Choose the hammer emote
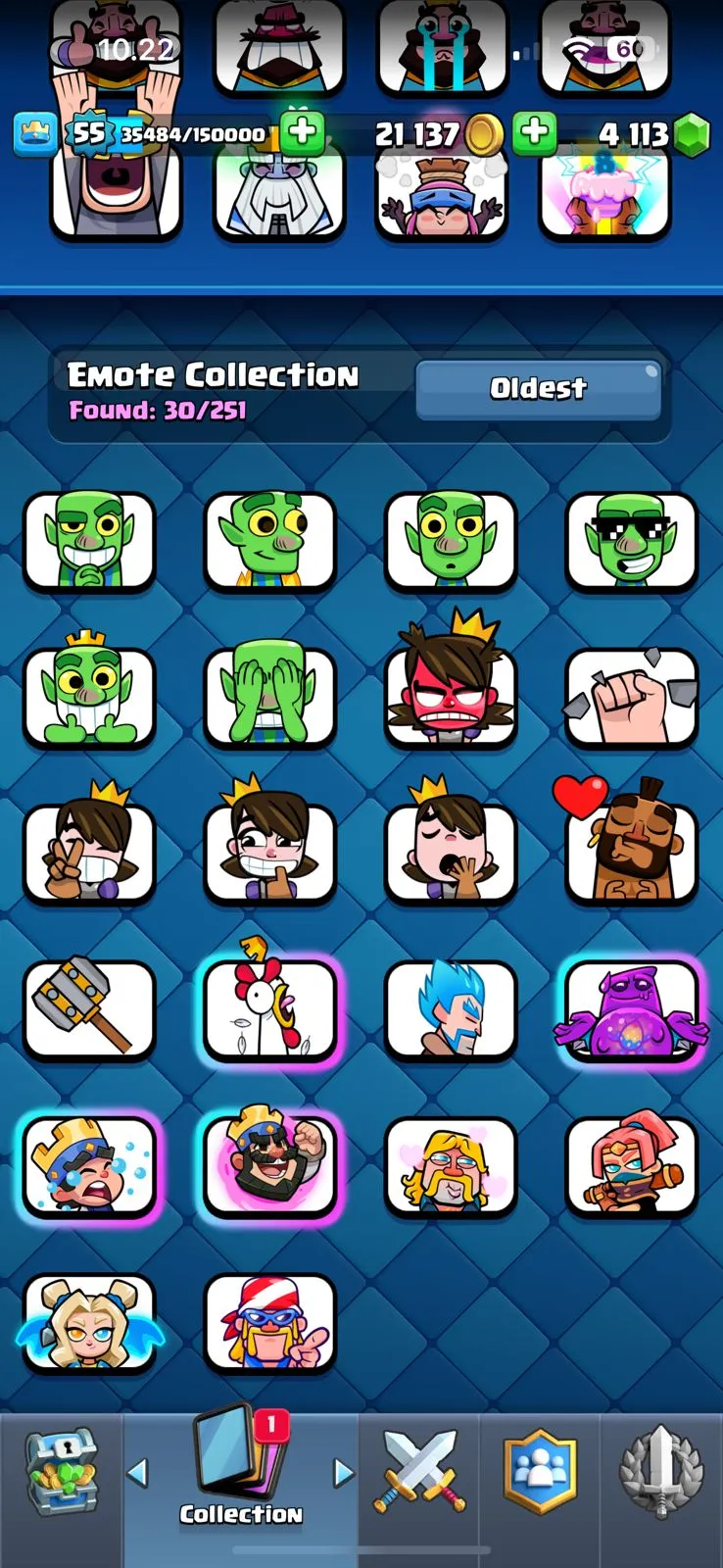 coord(89,1007)
